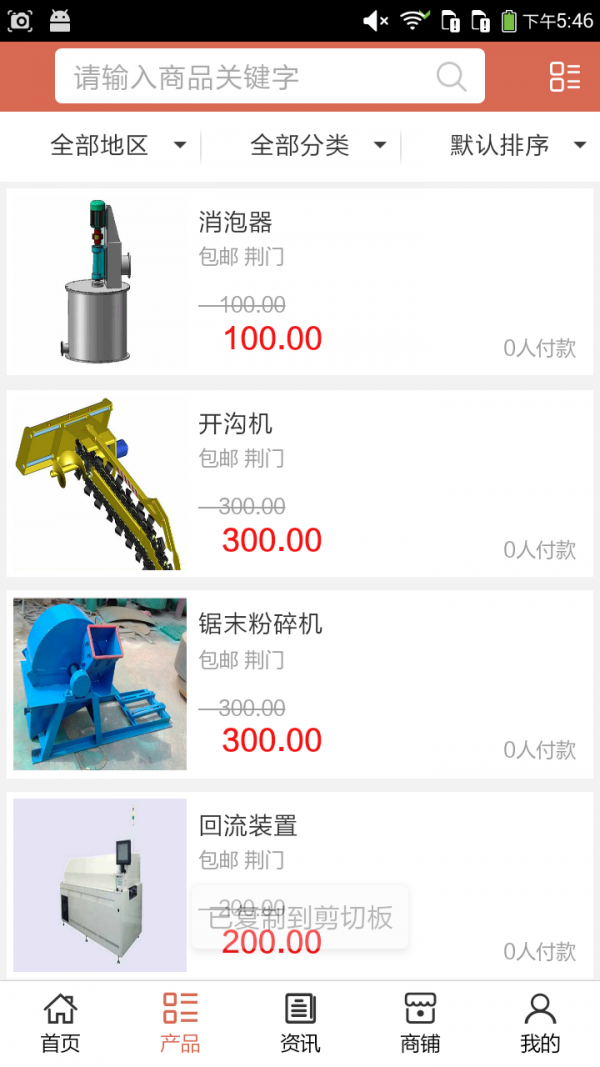Open the 我的 profile tab
This screenshot has height=1067, width=600.
click(540, 1023)
